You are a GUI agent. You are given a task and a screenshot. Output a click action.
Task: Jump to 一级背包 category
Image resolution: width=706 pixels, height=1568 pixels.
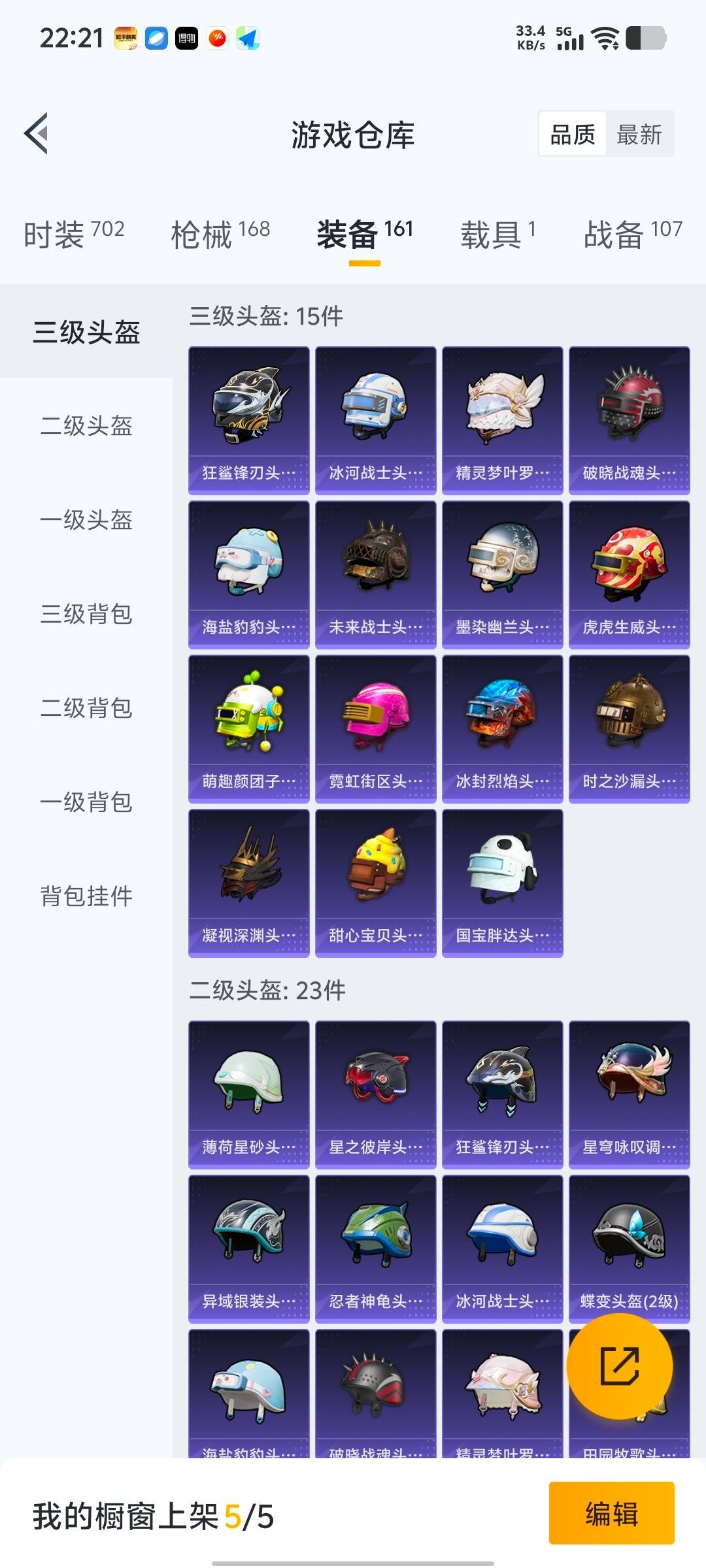click(86, 802)
